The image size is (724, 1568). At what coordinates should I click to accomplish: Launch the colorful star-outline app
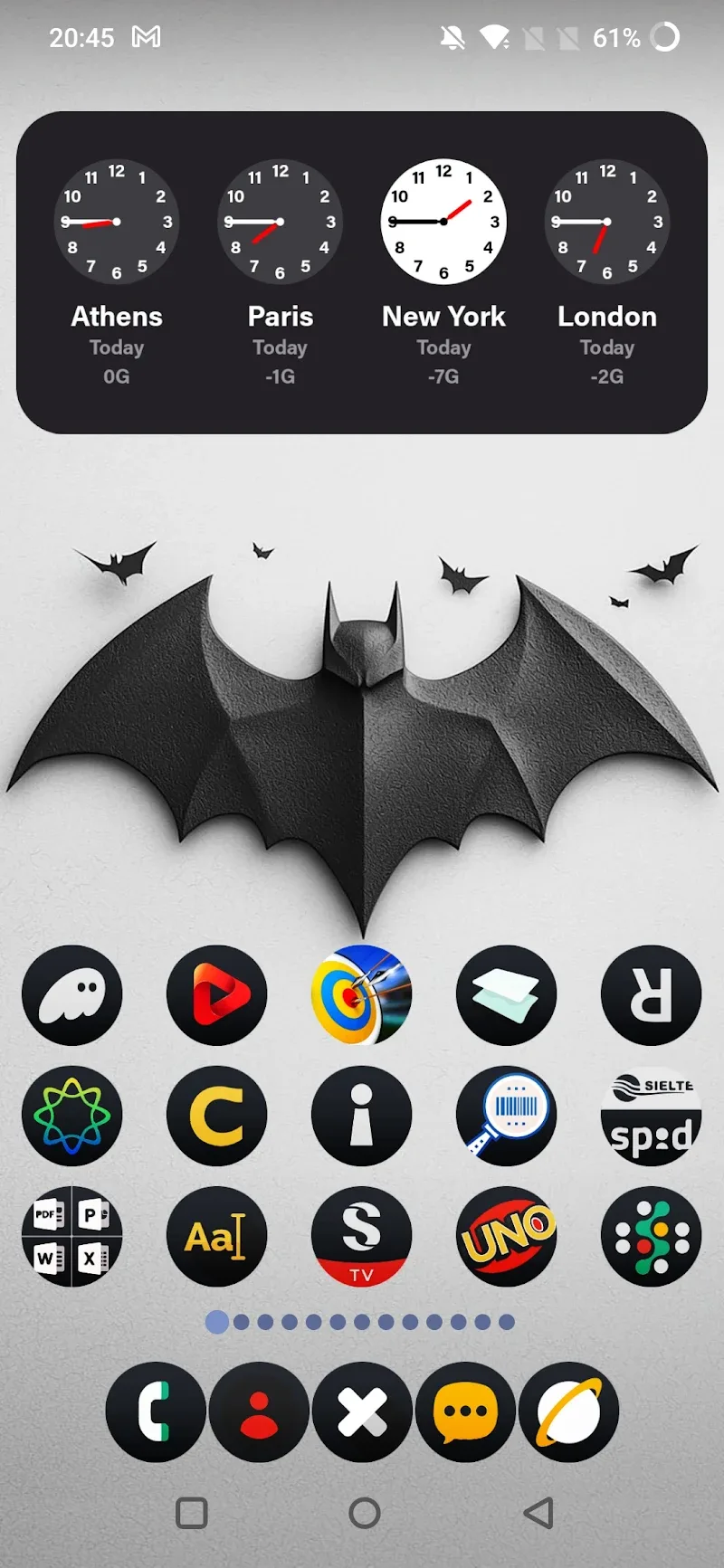[x=72, y=1116]
